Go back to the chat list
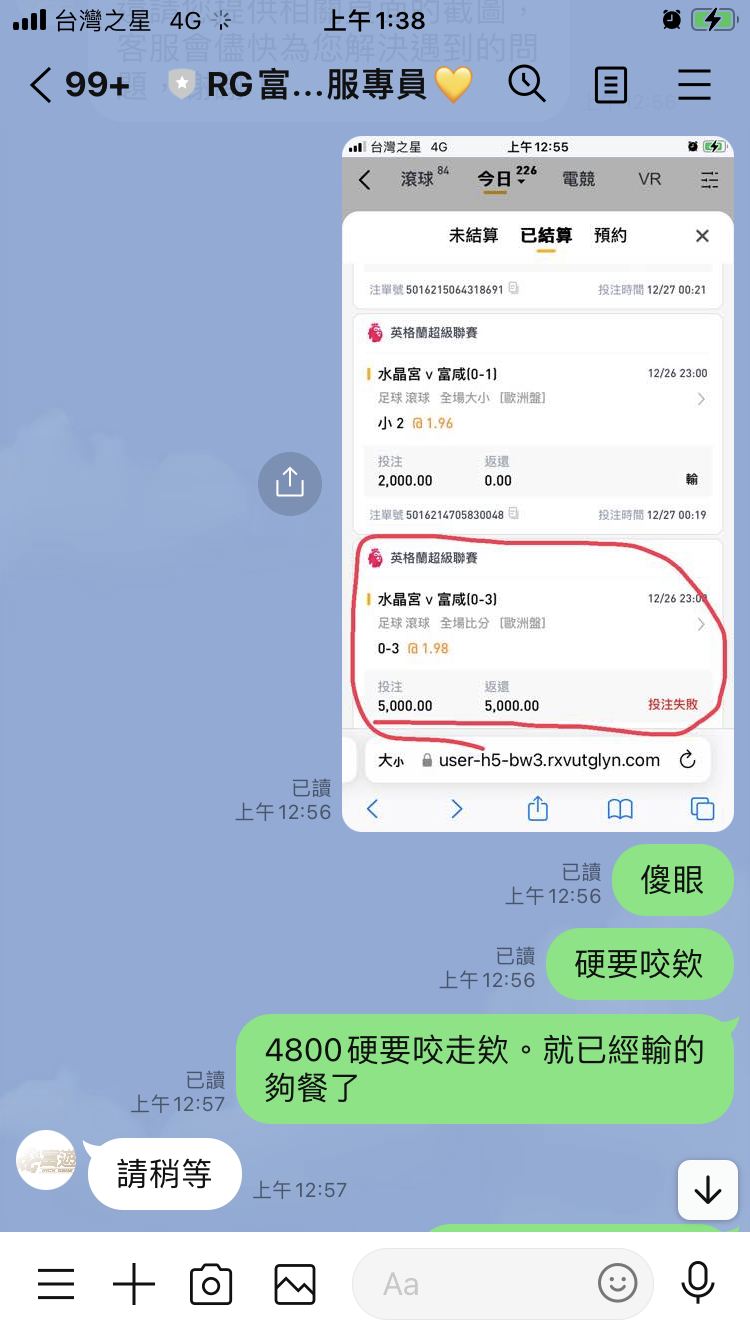The width and height of the screenshot is (750, 1334). (x=40, y=85)
